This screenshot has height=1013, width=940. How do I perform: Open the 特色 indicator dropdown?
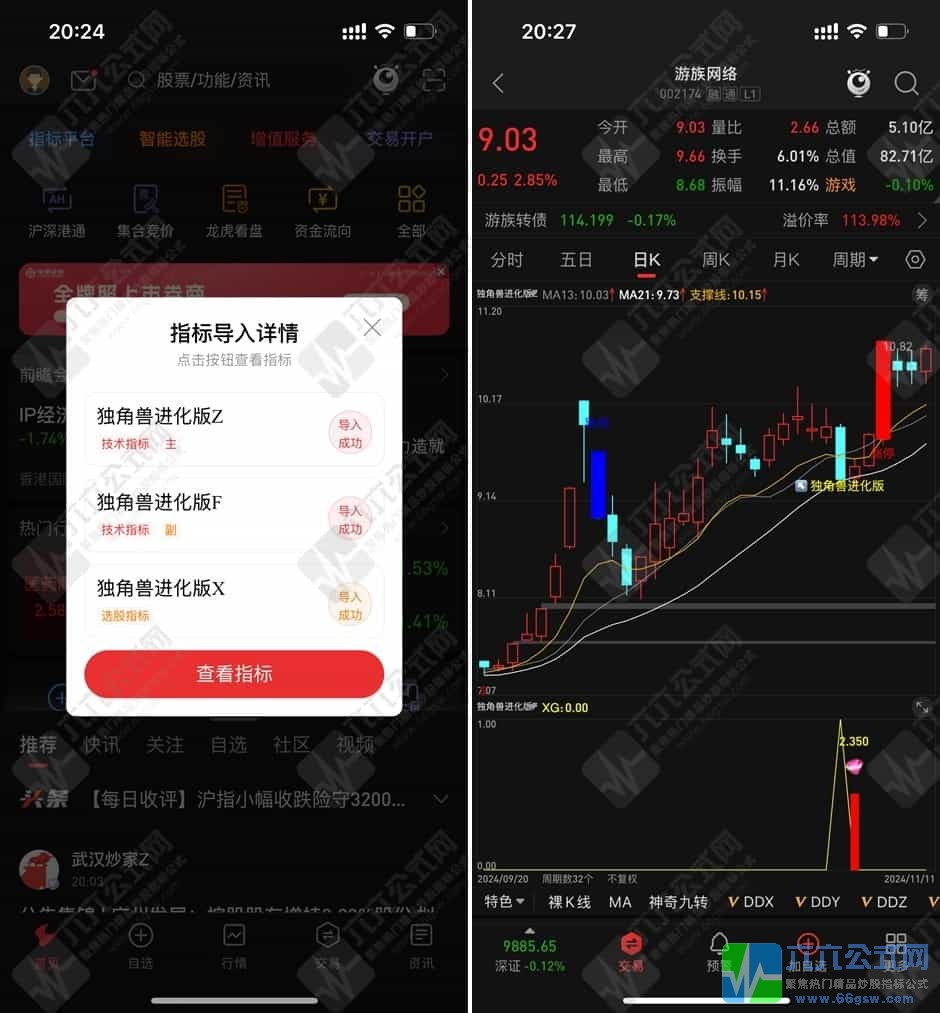(504, 901)
